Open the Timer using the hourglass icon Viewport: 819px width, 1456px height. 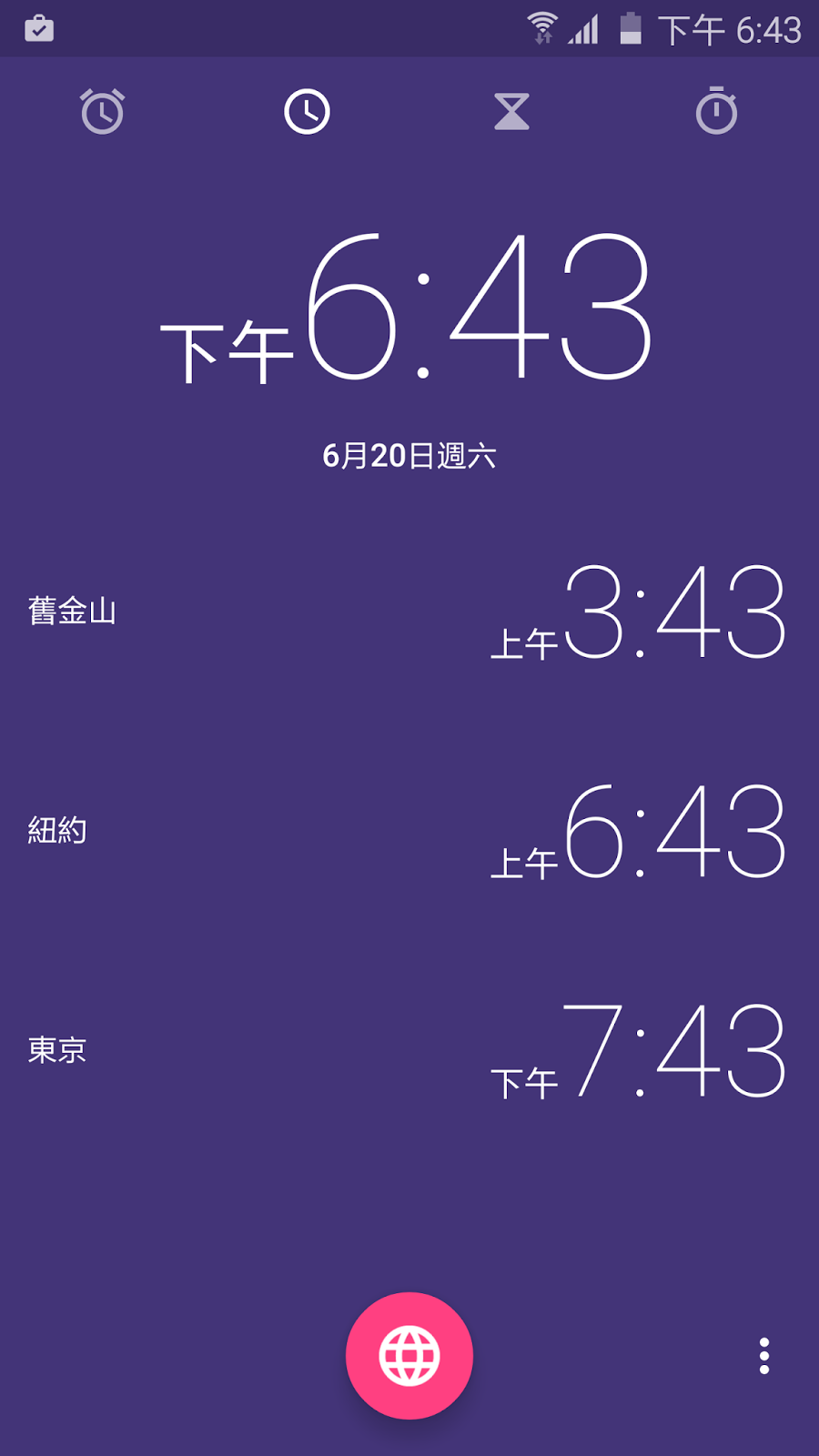click(x=511, y=111)
